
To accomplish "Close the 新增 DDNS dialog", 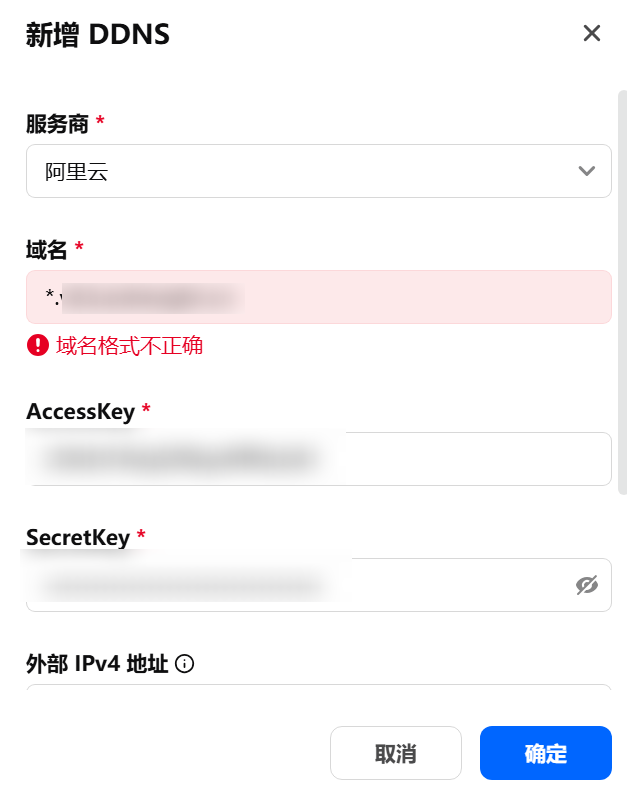I will 591,34.
